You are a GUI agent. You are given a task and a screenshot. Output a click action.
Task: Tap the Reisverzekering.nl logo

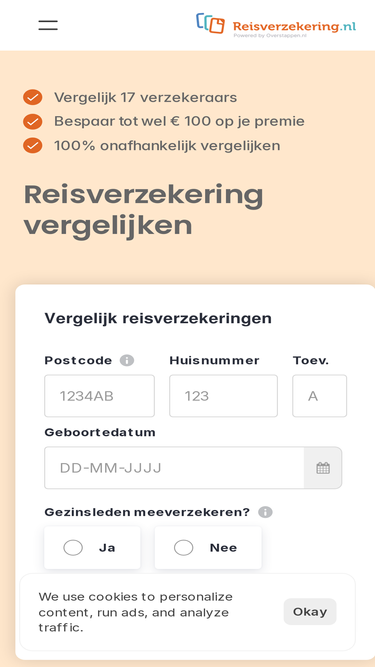276,24
